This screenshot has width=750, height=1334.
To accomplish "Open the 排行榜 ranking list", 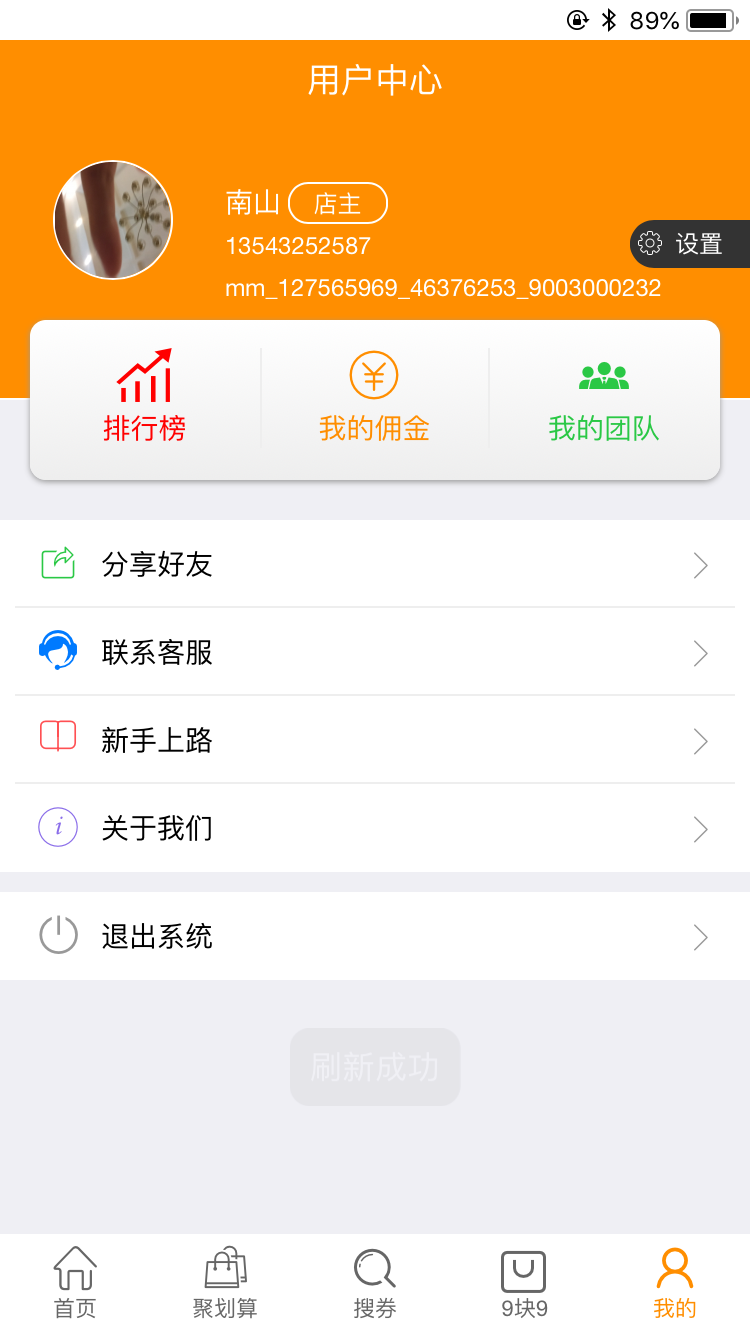I will (x=145, y=398).
